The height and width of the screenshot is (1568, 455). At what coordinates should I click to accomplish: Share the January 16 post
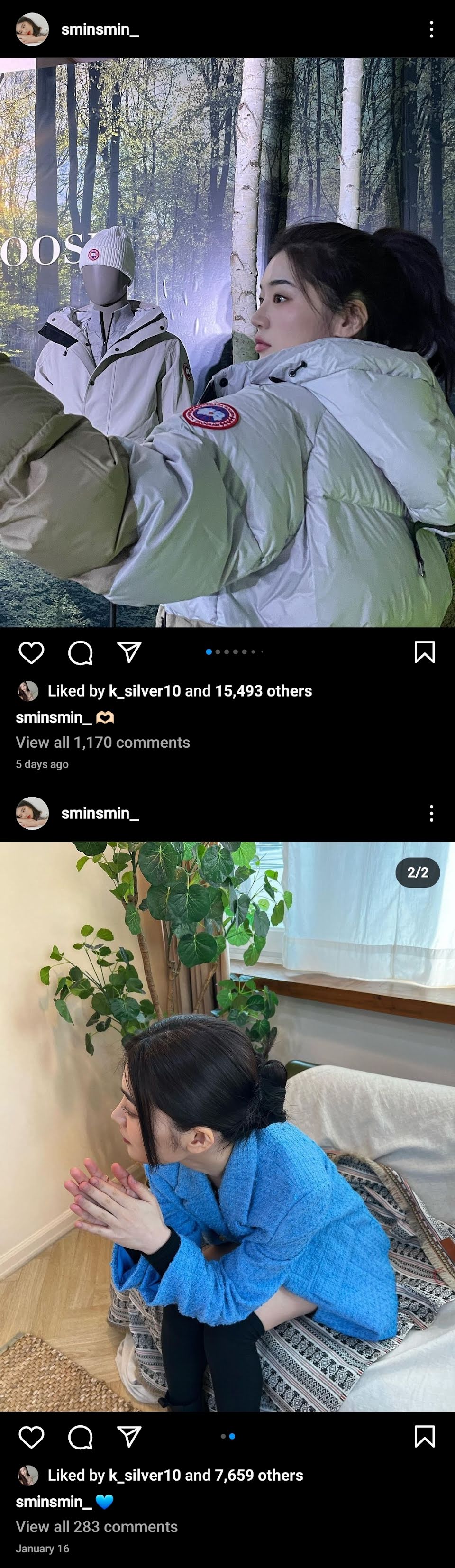tap(129, 1437)
